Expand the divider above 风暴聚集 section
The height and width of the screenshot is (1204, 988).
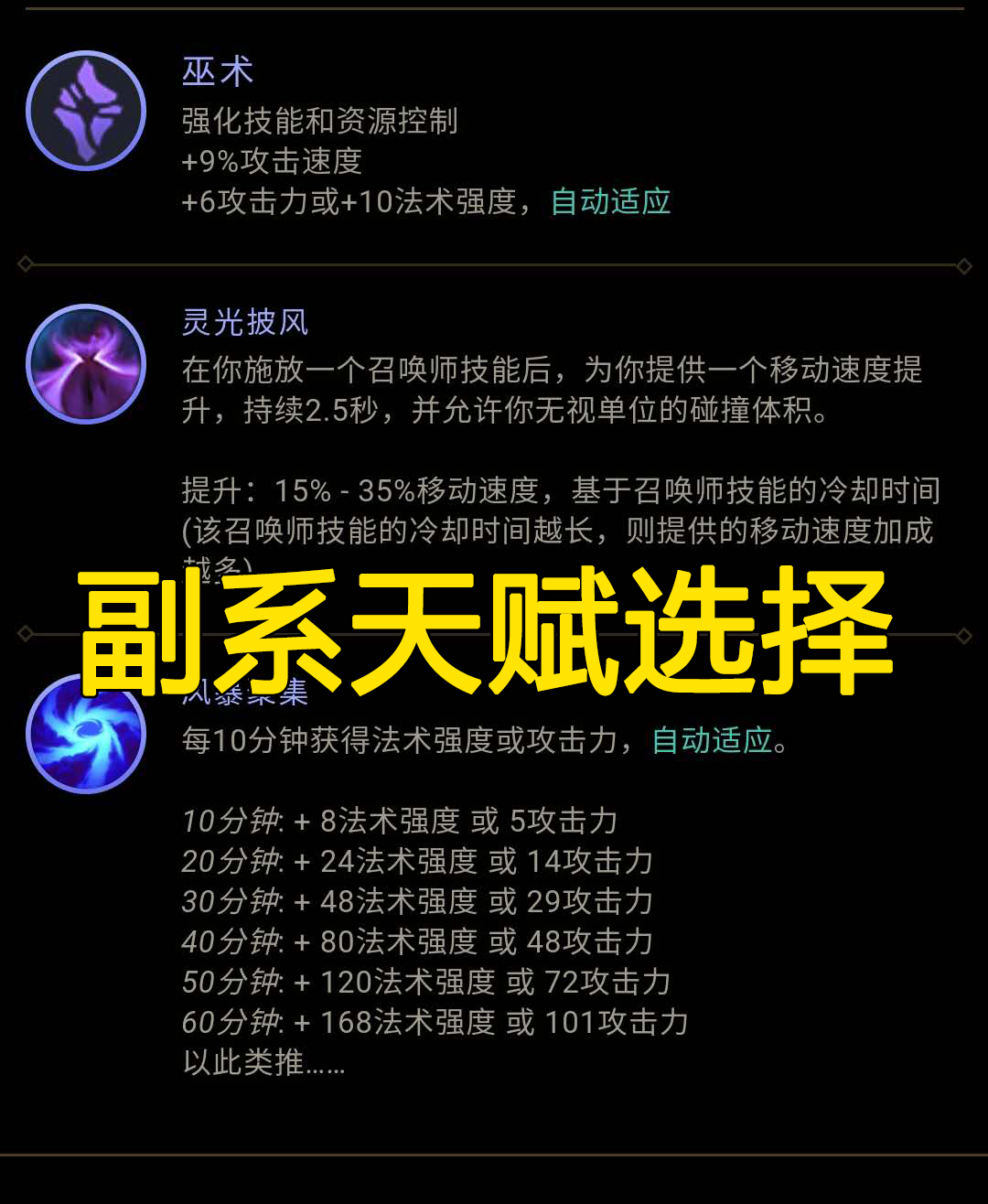(x=494, y=632)
